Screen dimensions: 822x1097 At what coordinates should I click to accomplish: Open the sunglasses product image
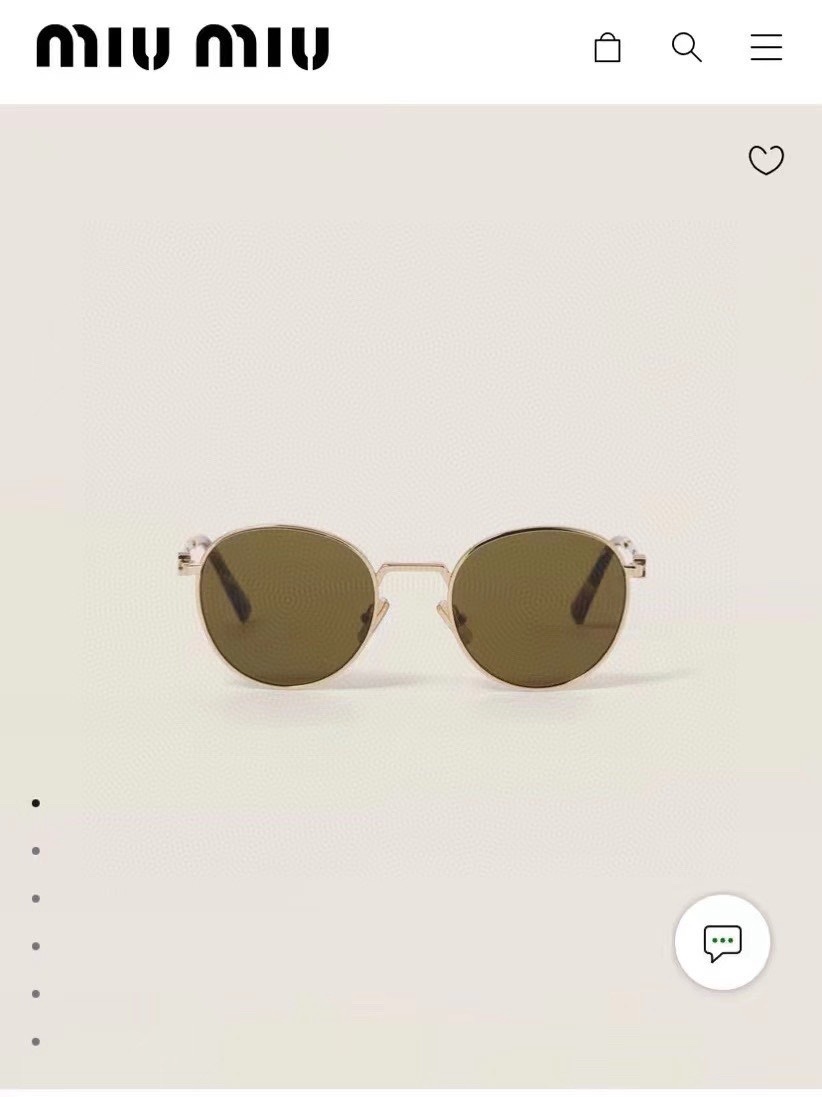pyautogui.click(x=411, y=605)
